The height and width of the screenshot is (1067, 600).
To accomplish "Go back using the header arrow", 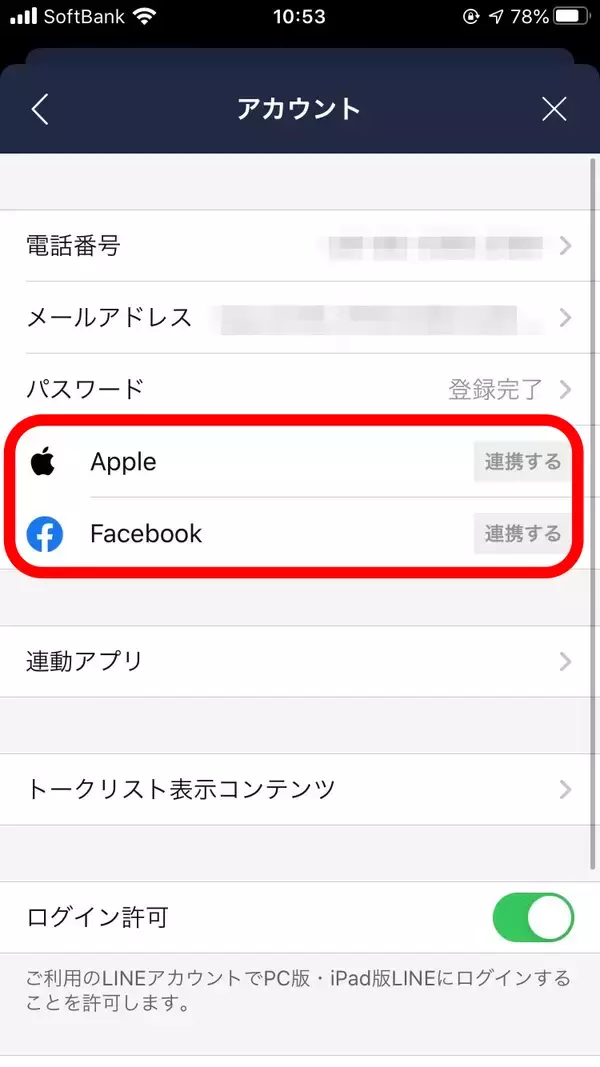I will [x=40, y=109].
